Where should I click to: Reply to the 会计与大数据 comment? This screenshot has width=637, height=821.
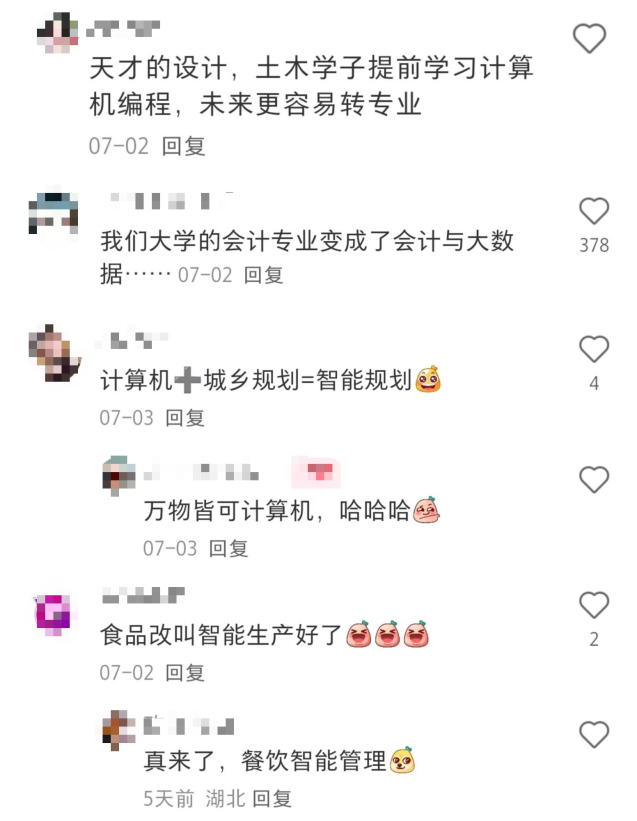point(264,274)
